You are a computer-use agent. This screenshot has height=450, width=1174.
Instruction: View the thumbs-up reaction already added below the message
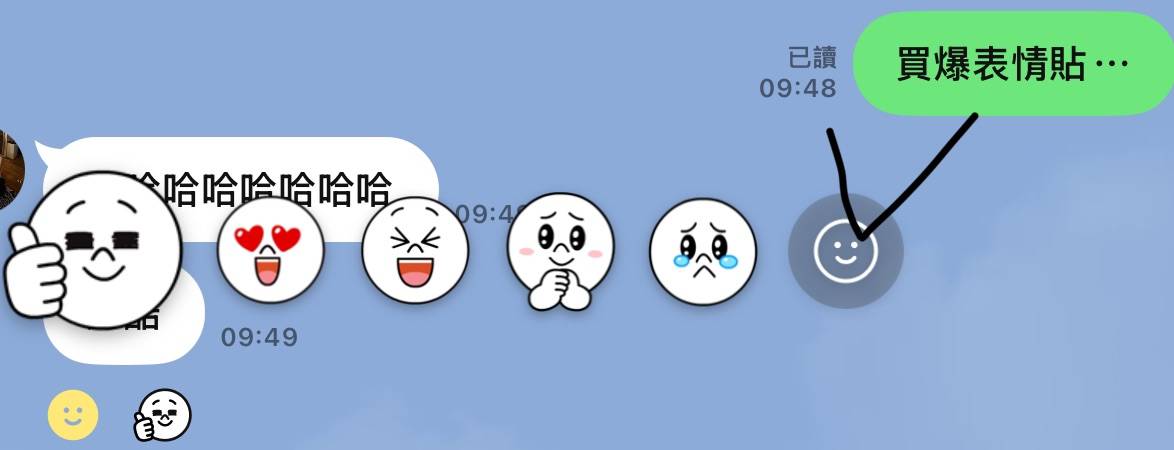(x=162, y=415)
